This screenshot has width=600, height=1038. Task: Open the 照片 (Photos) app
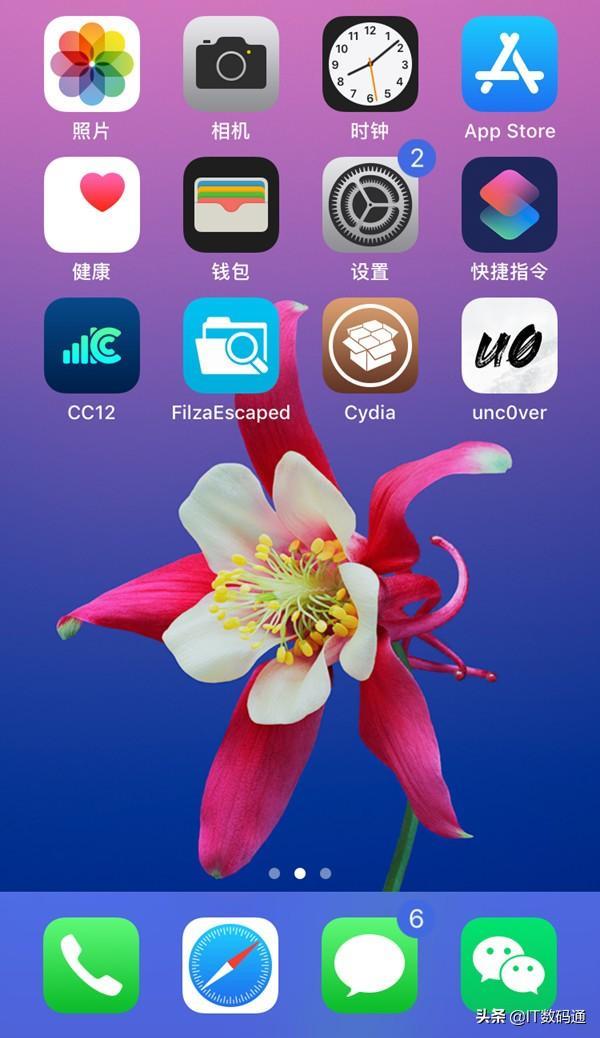pos(92,64)
